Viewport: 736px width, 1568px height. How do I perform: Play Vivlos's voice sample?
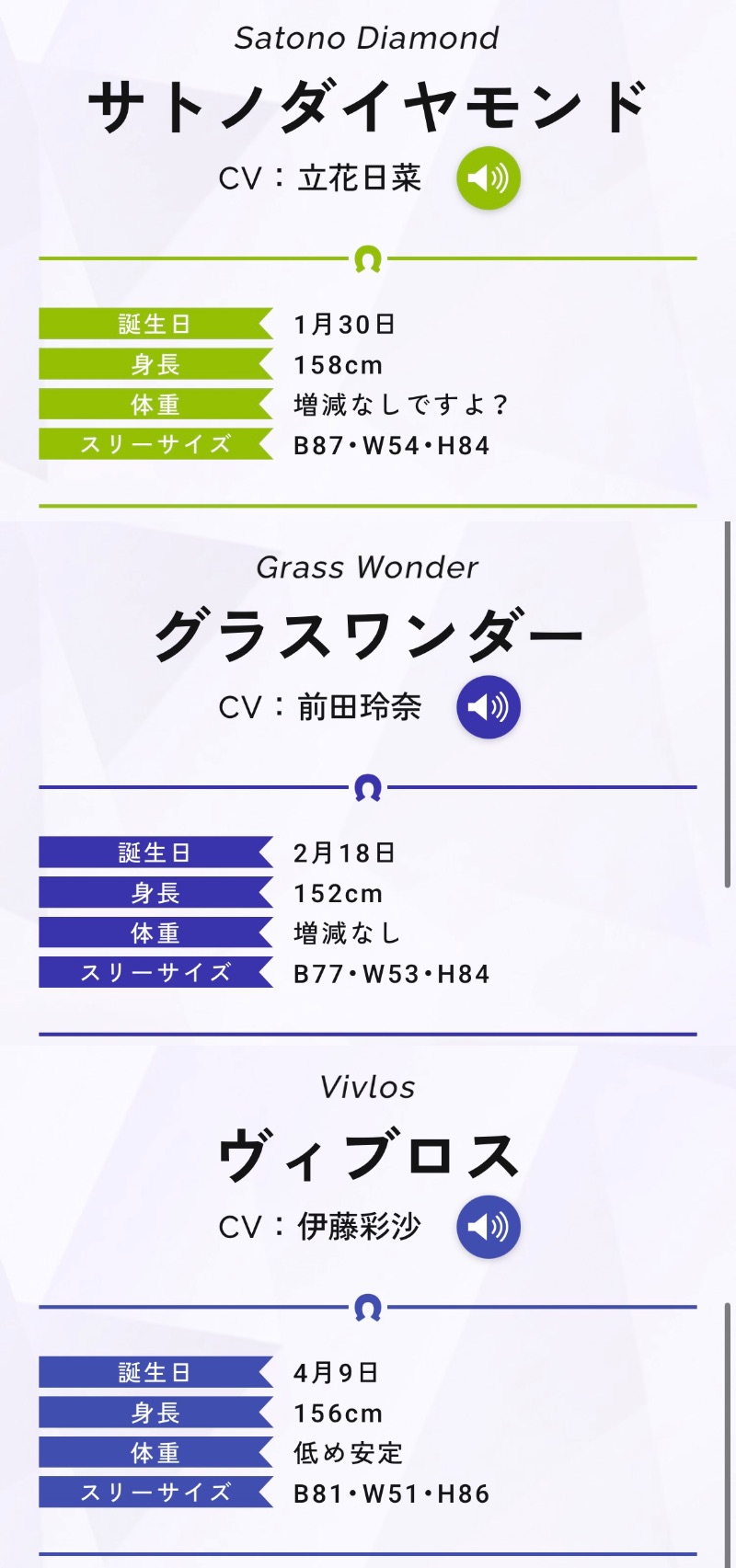(489, 1226)
